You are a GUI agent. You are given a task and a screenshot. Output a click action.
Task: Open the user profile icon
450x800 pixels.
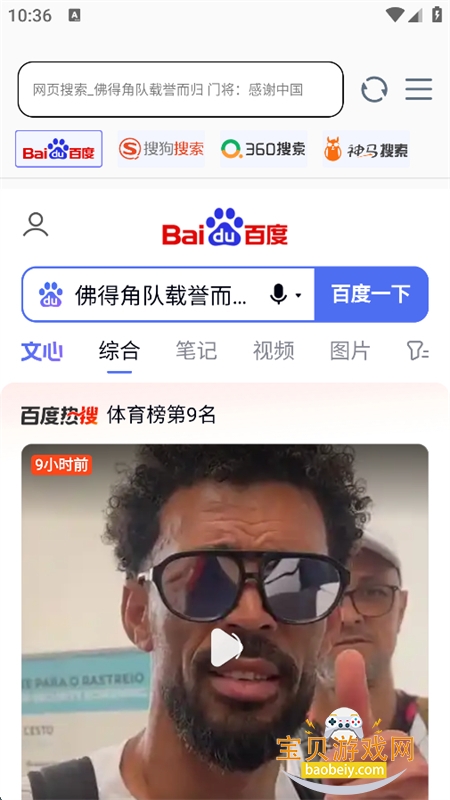35,225
